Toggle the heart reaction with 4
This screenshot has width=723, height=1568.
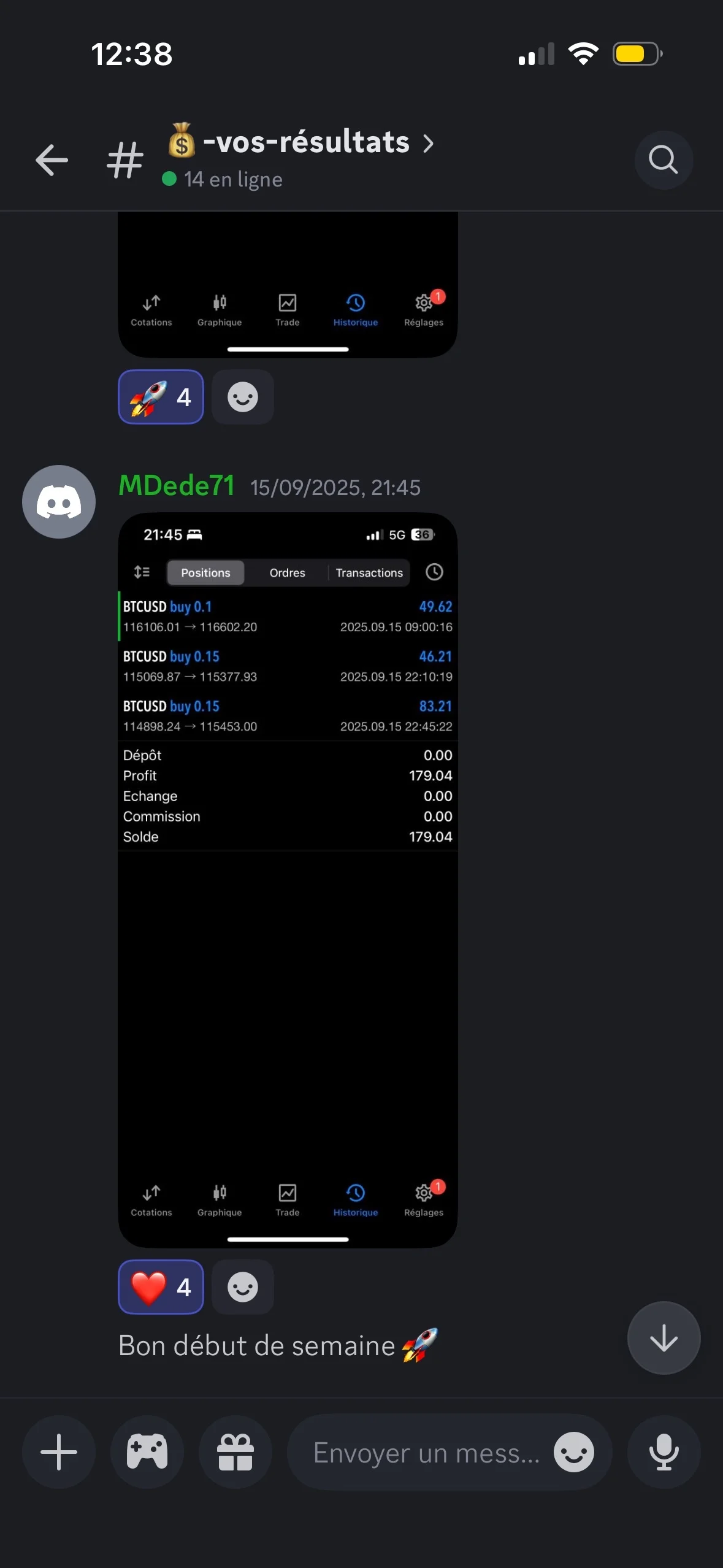pyautogui.click(x=161, y=1287)
